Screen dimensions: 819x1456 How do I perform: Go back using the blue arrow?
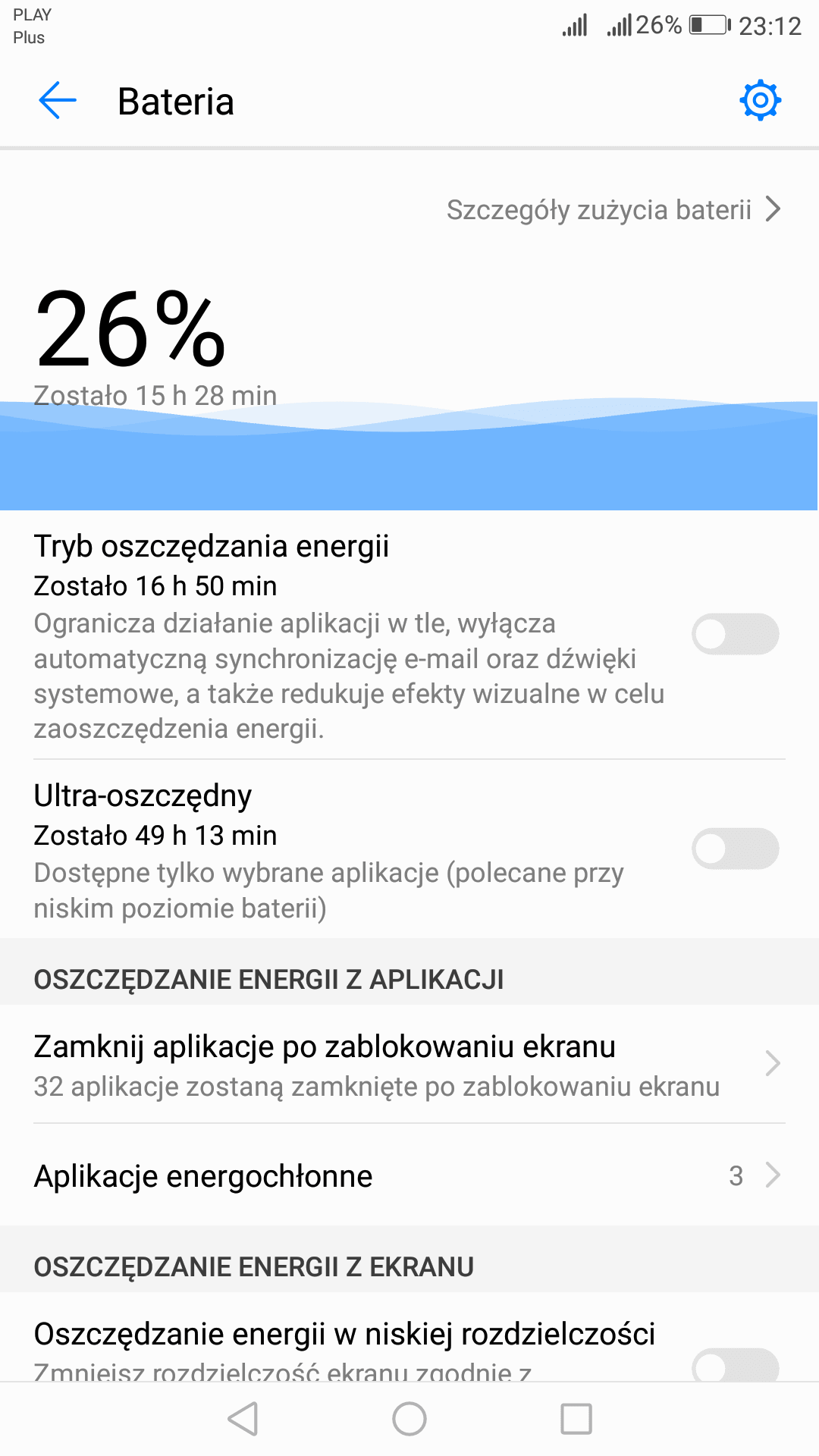pos(58,101)
